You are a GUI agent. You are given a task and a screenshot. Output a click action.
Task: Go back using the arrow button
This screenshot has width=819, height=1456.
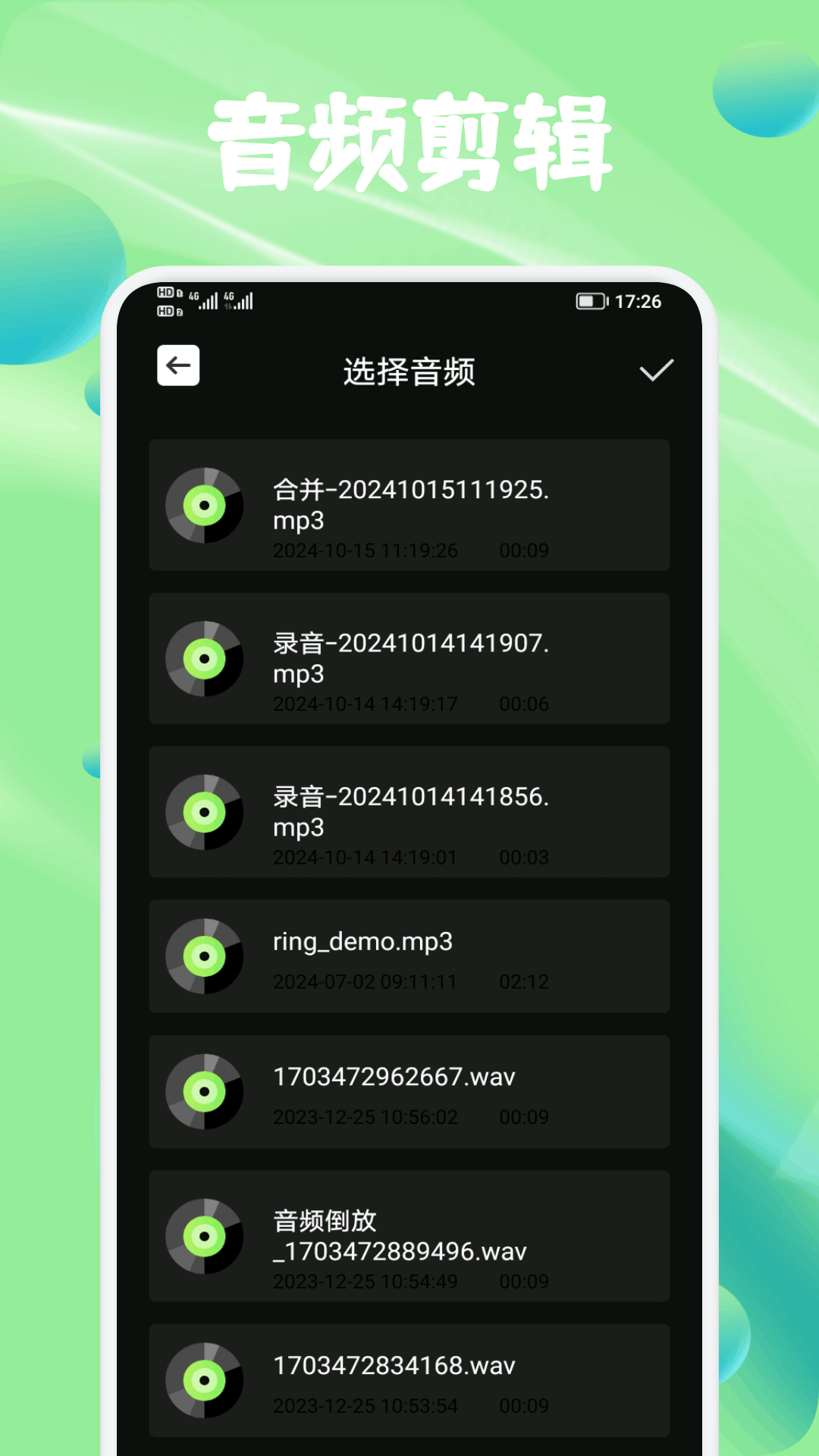pyautogui.click(x=177, y=366)
